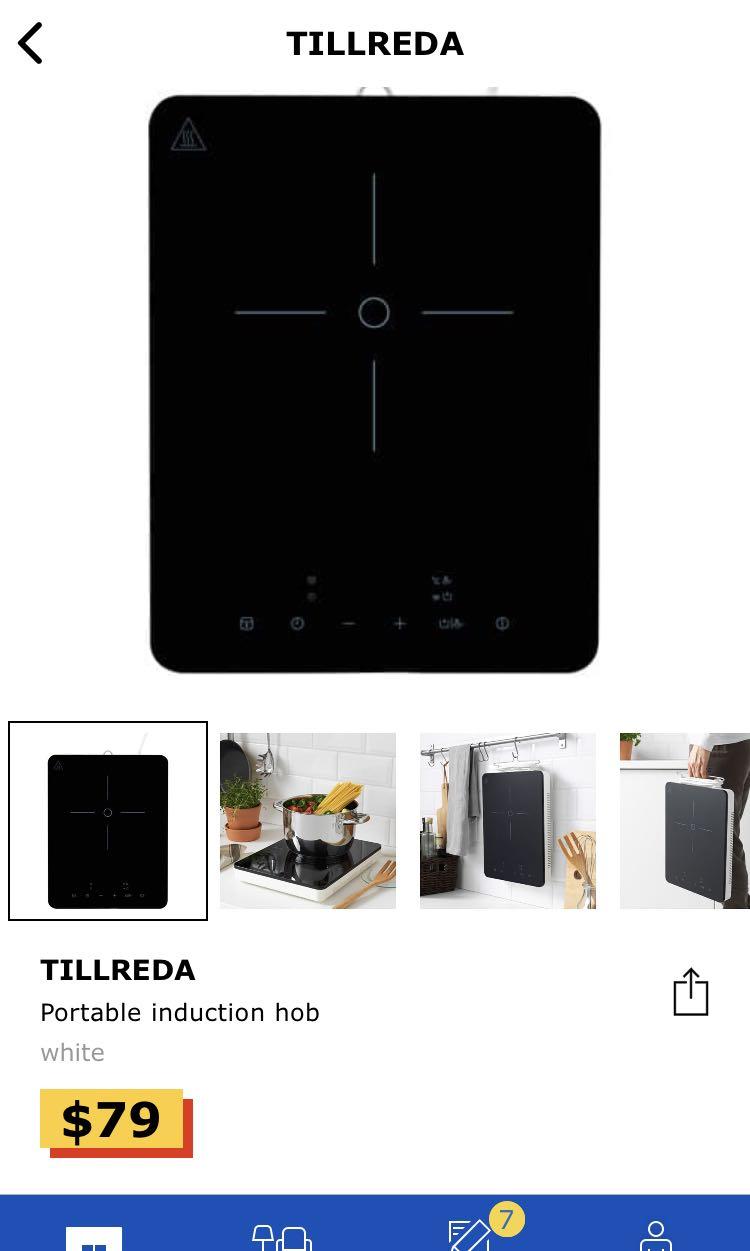Open the profile tab
750x1251 pixels.
[x=656, y=1236]
